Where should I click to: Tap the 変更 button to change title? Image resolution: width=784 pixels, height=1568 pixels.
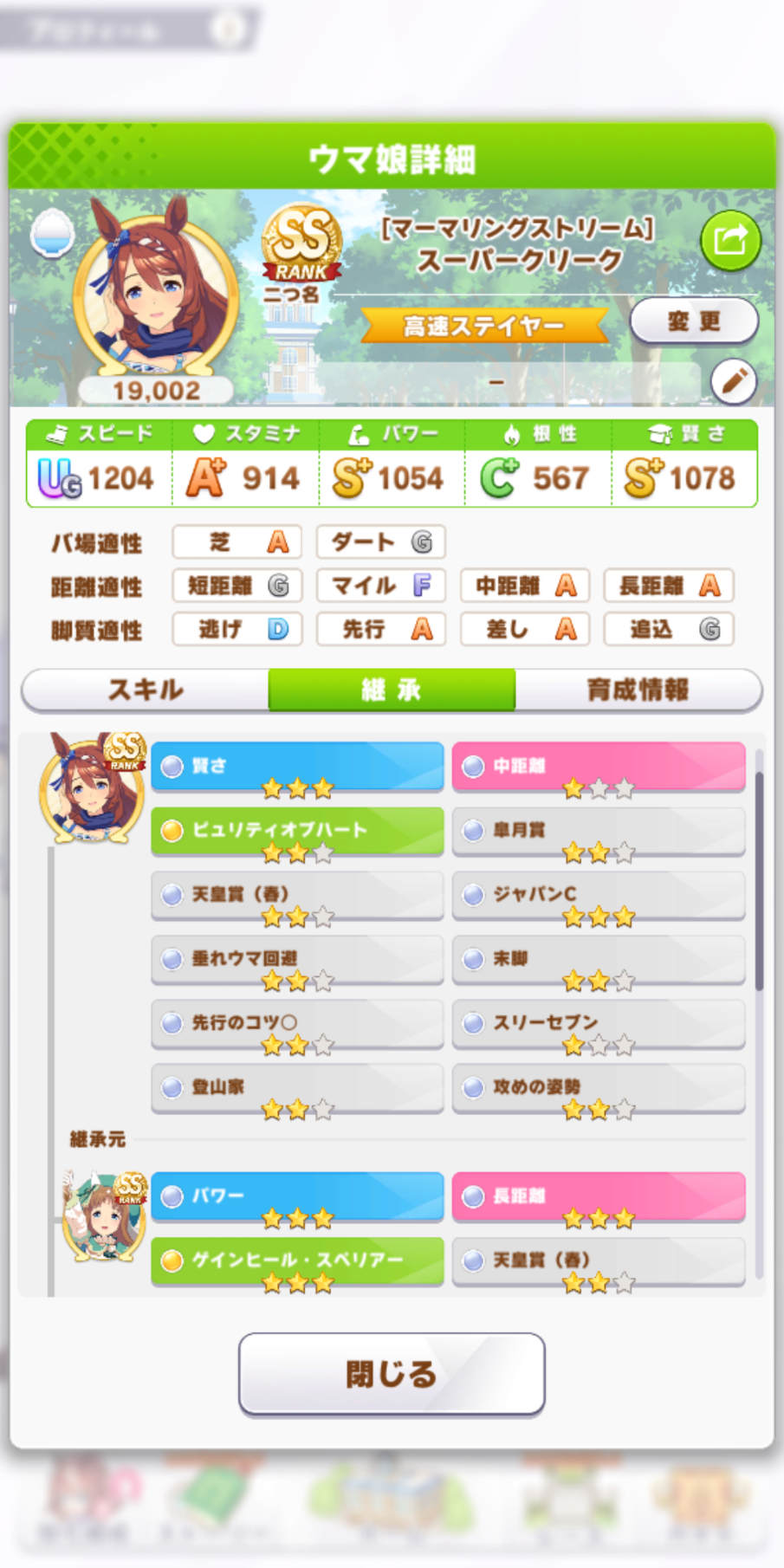pyautogui.click(x=694, y=321)
